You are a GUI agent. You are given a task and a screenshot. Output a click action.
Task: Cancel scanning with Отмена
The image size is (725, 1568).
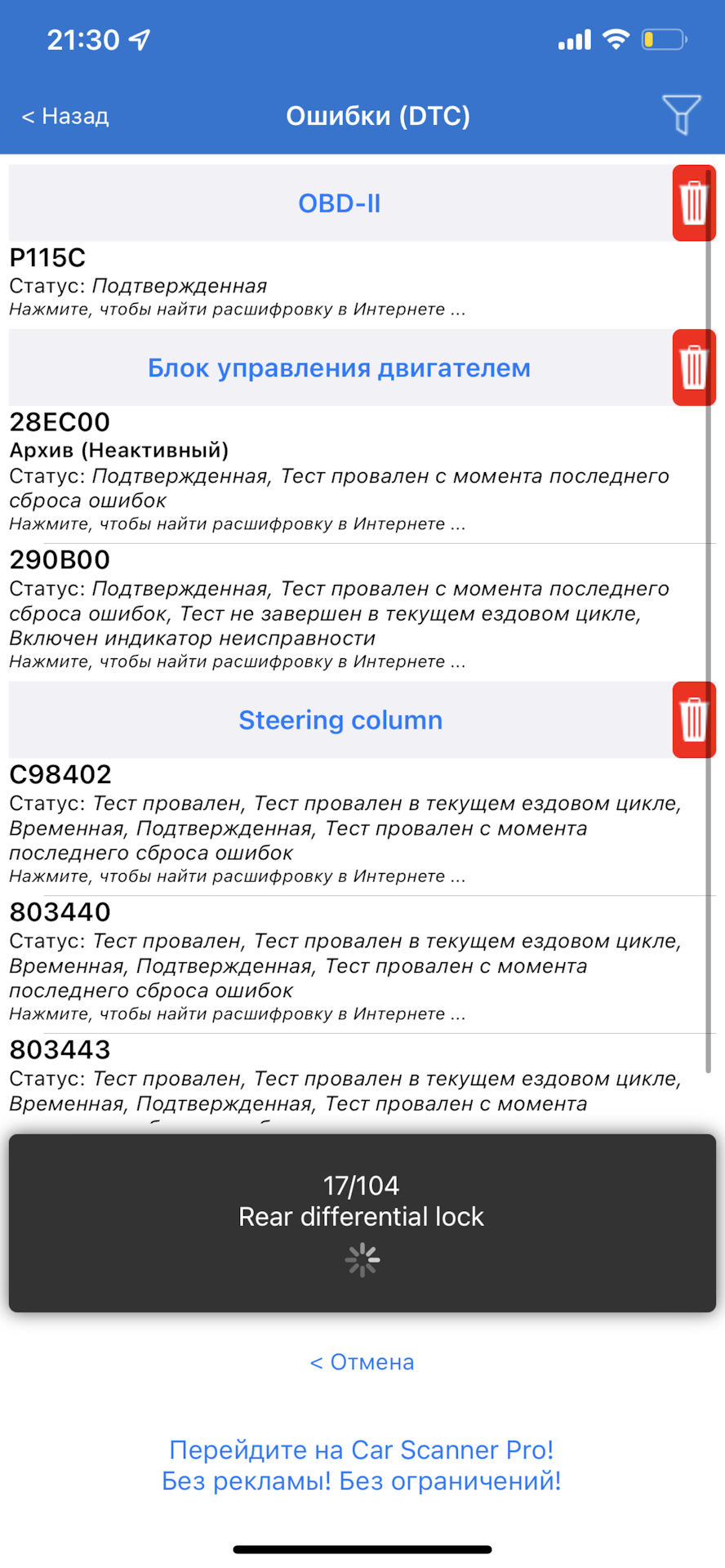click(362, 1362)
